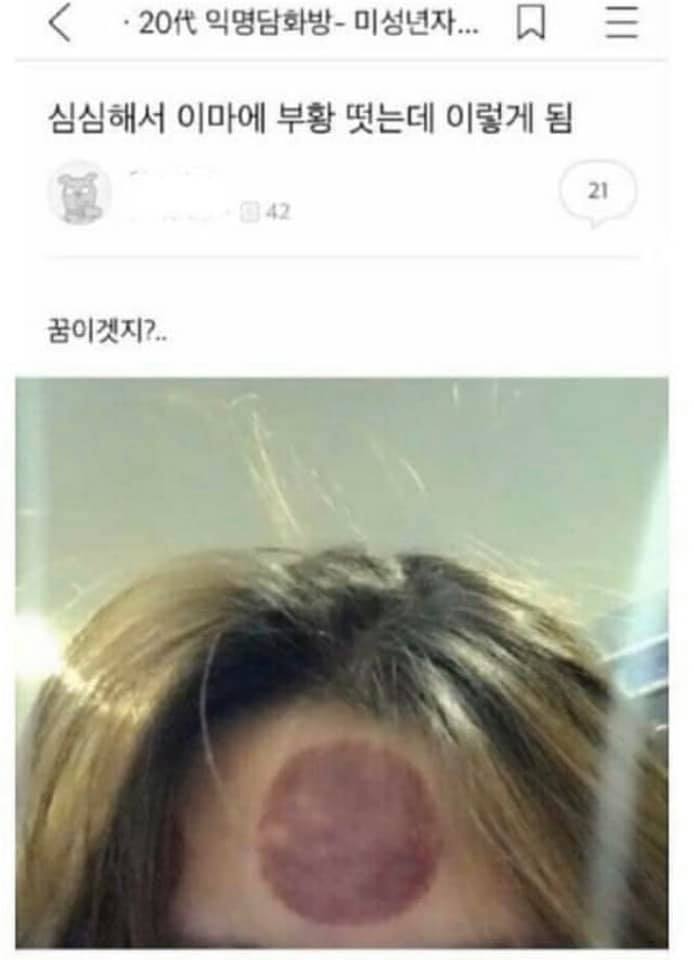
Task: Open the 21 comments bubble
Action: pyautogui.click(x=598, y=192)
